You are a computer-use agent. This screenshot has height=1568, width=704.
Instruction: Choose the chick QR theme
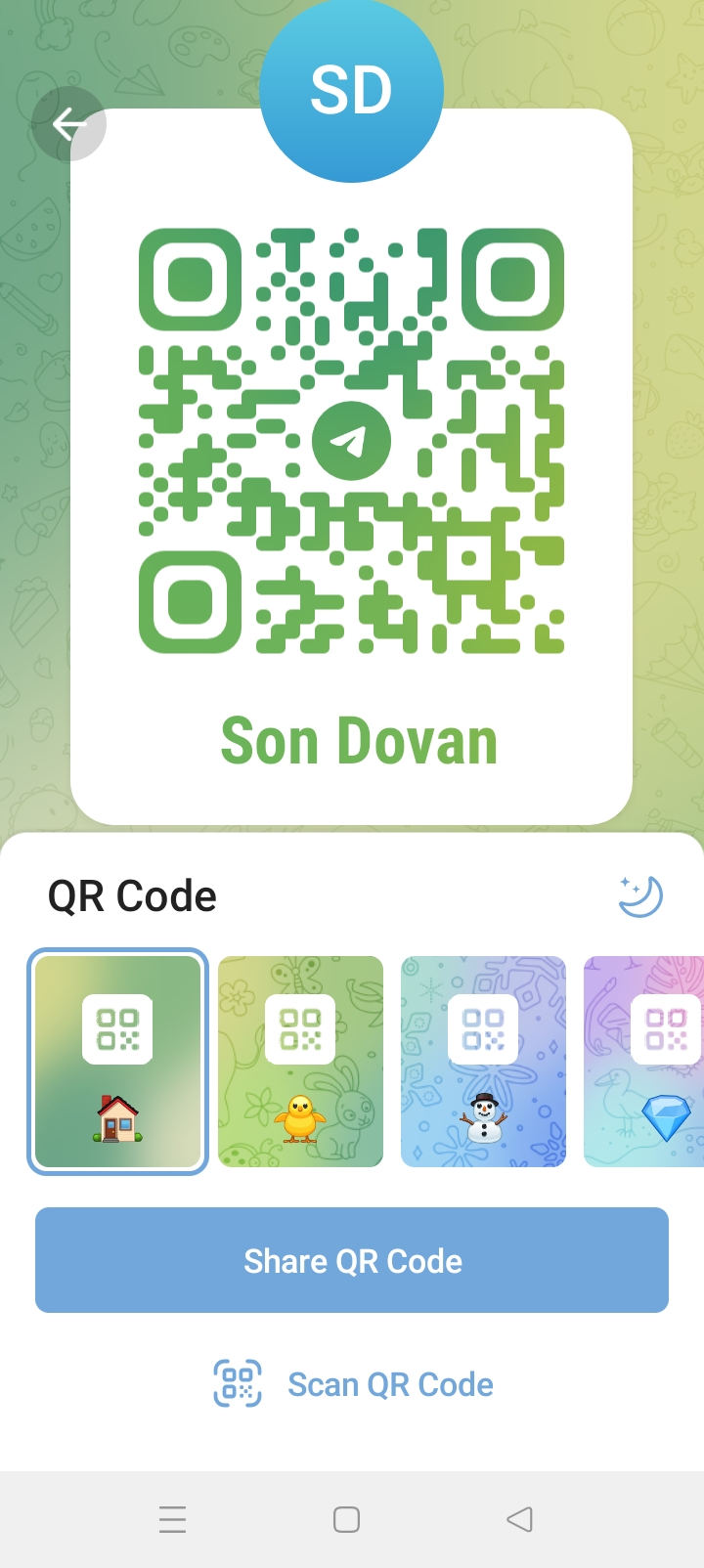click(x=300, y=1062)
